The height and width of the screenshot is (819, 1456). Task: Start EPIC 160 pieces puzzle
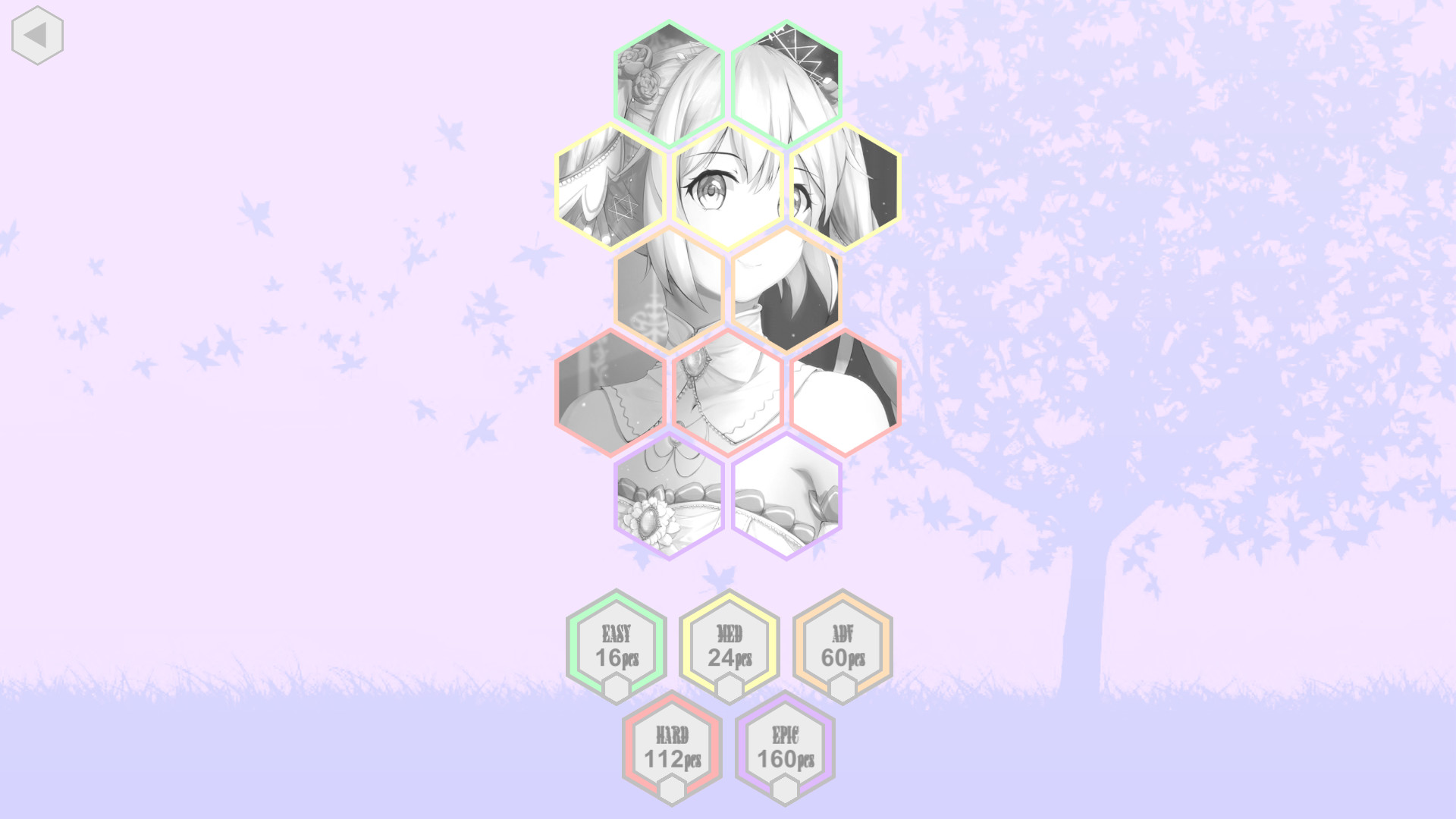point(786,747)
